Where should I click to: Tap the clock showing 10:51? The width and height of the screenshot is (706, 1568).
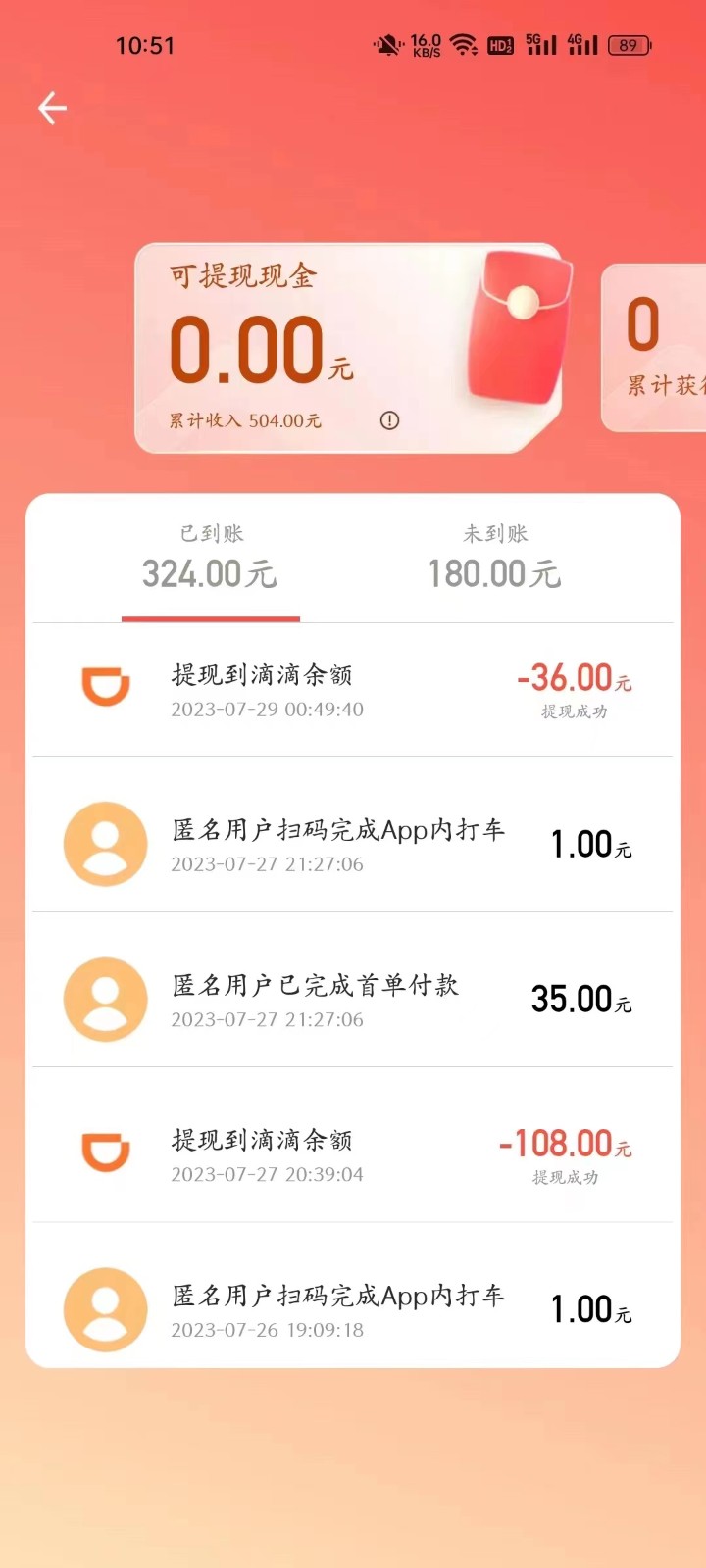point(147,44)
